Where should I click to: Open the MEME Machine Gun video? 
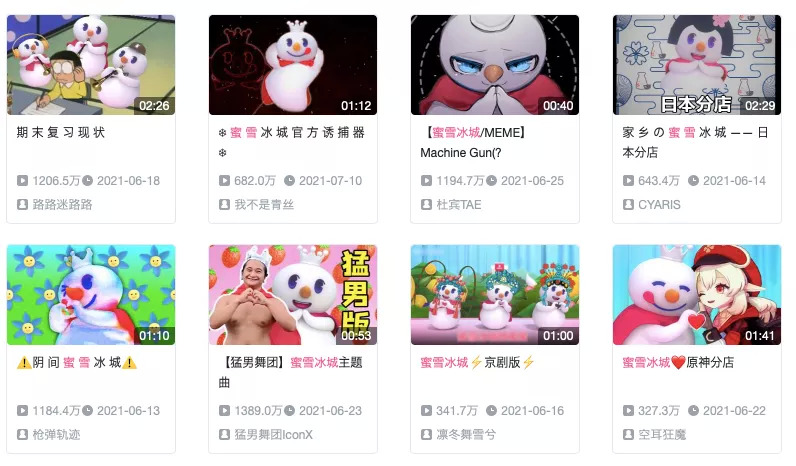coord(495,65)
